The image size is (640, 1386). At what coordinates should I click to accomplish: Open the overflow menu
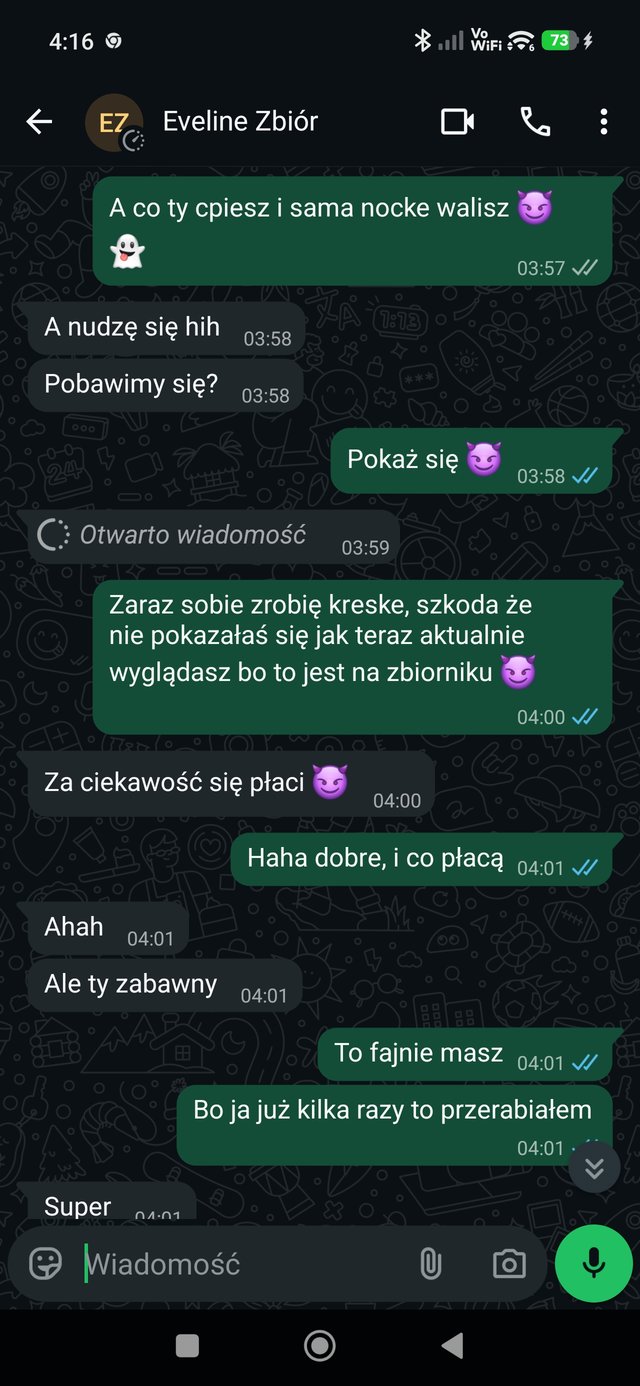point(603,122)
